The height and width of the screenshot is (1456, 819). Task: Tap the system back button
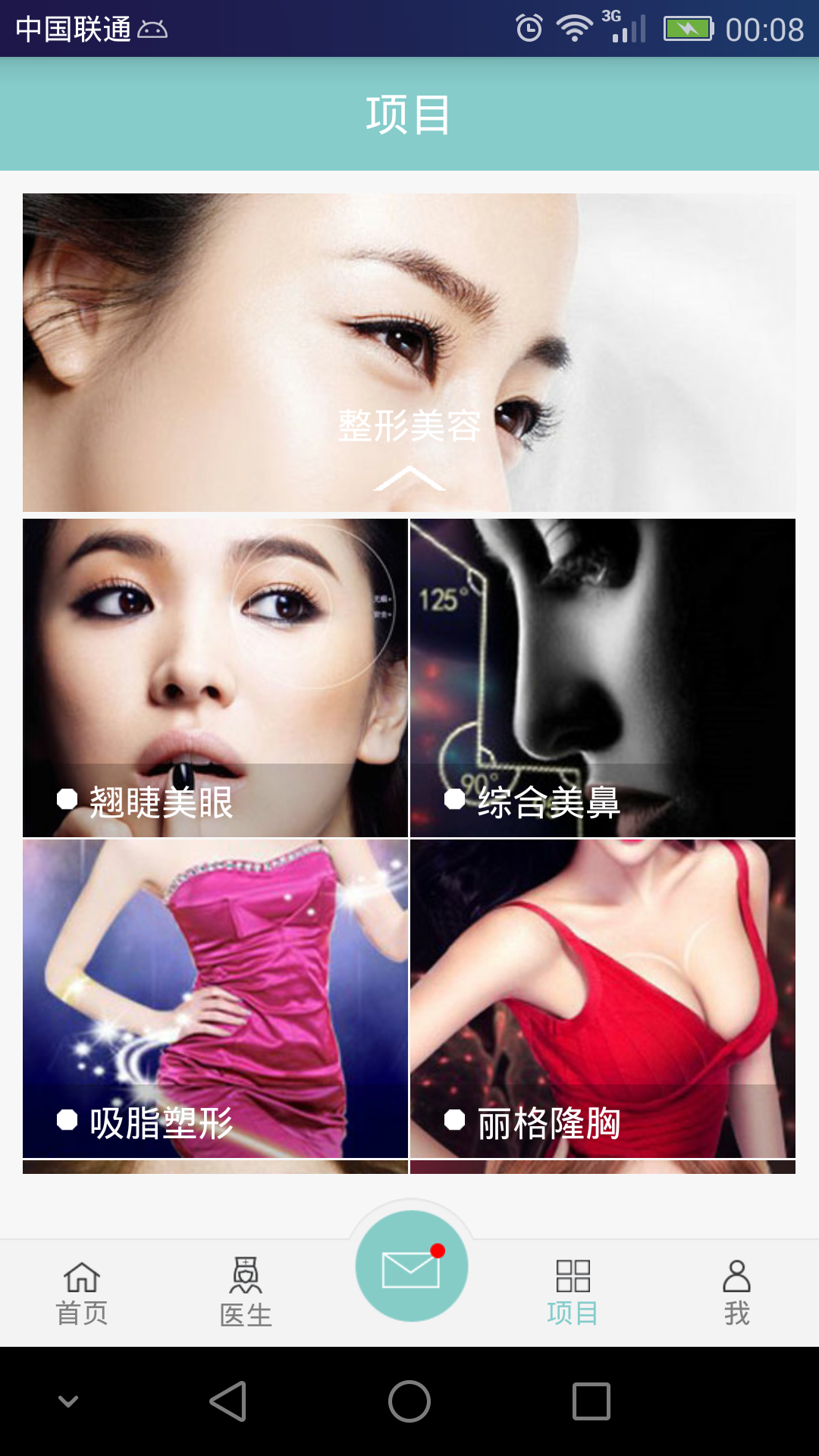click(x=227, y=1401)
